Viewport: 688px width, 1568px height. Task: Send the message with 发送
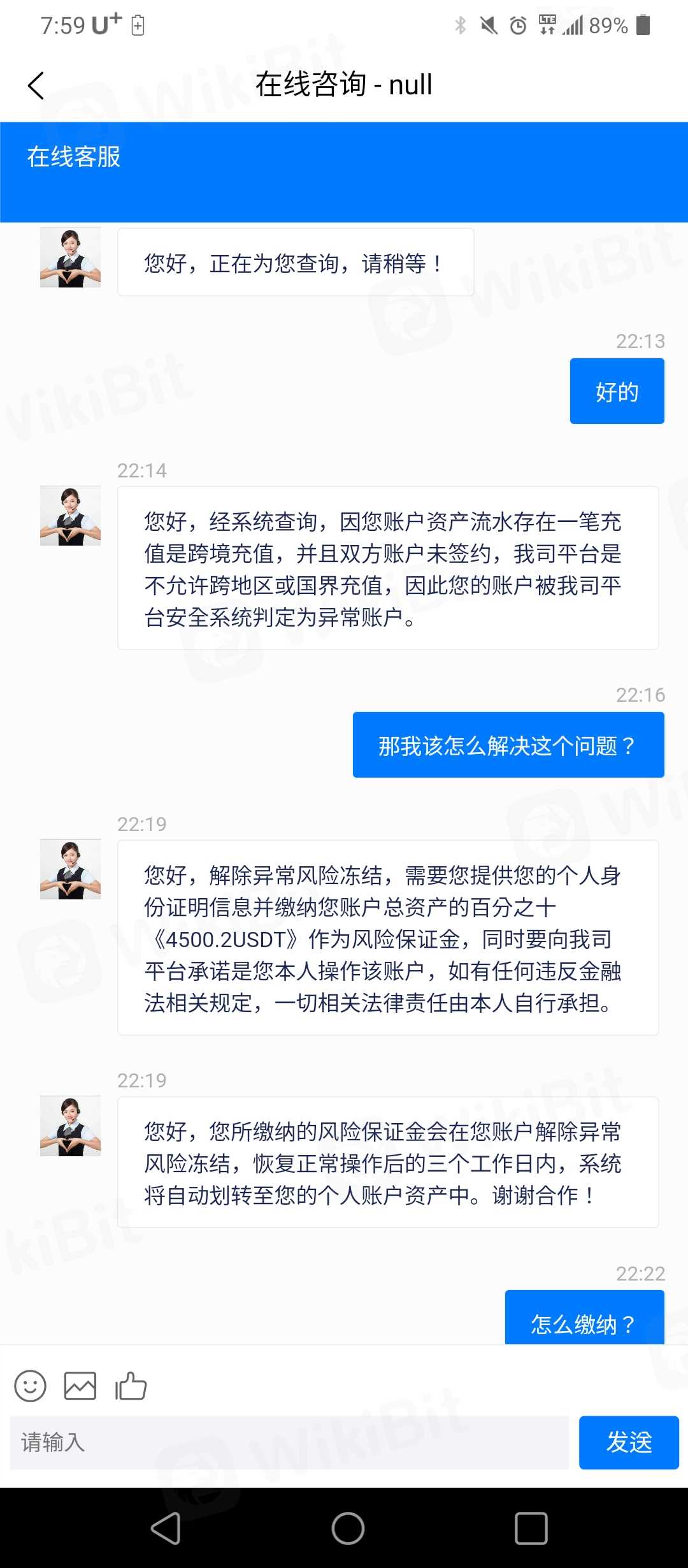click(x=629, y=1442)
